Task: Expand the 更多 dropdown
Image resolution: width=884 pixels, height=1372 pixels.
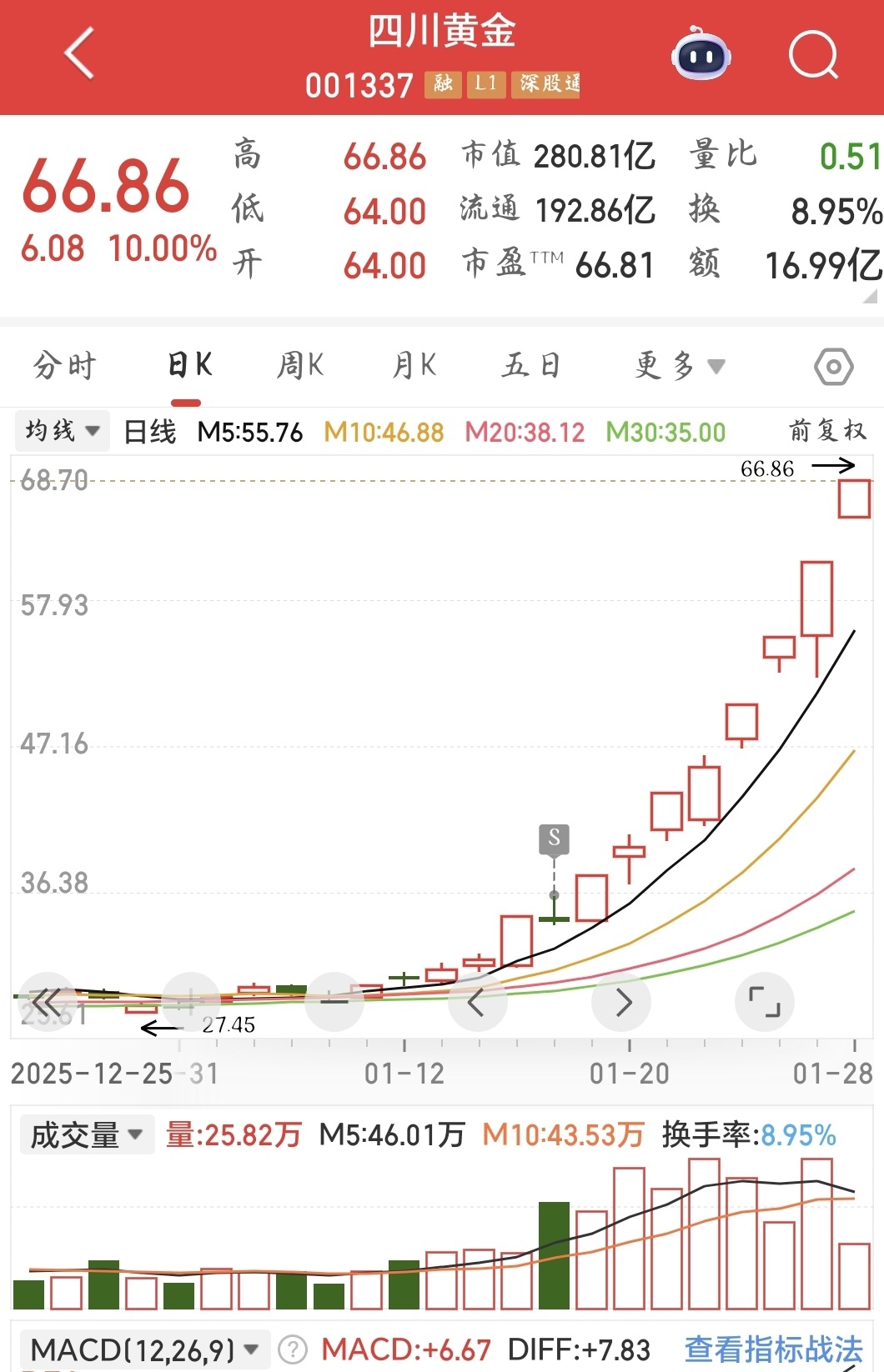Action: (679, 365)
